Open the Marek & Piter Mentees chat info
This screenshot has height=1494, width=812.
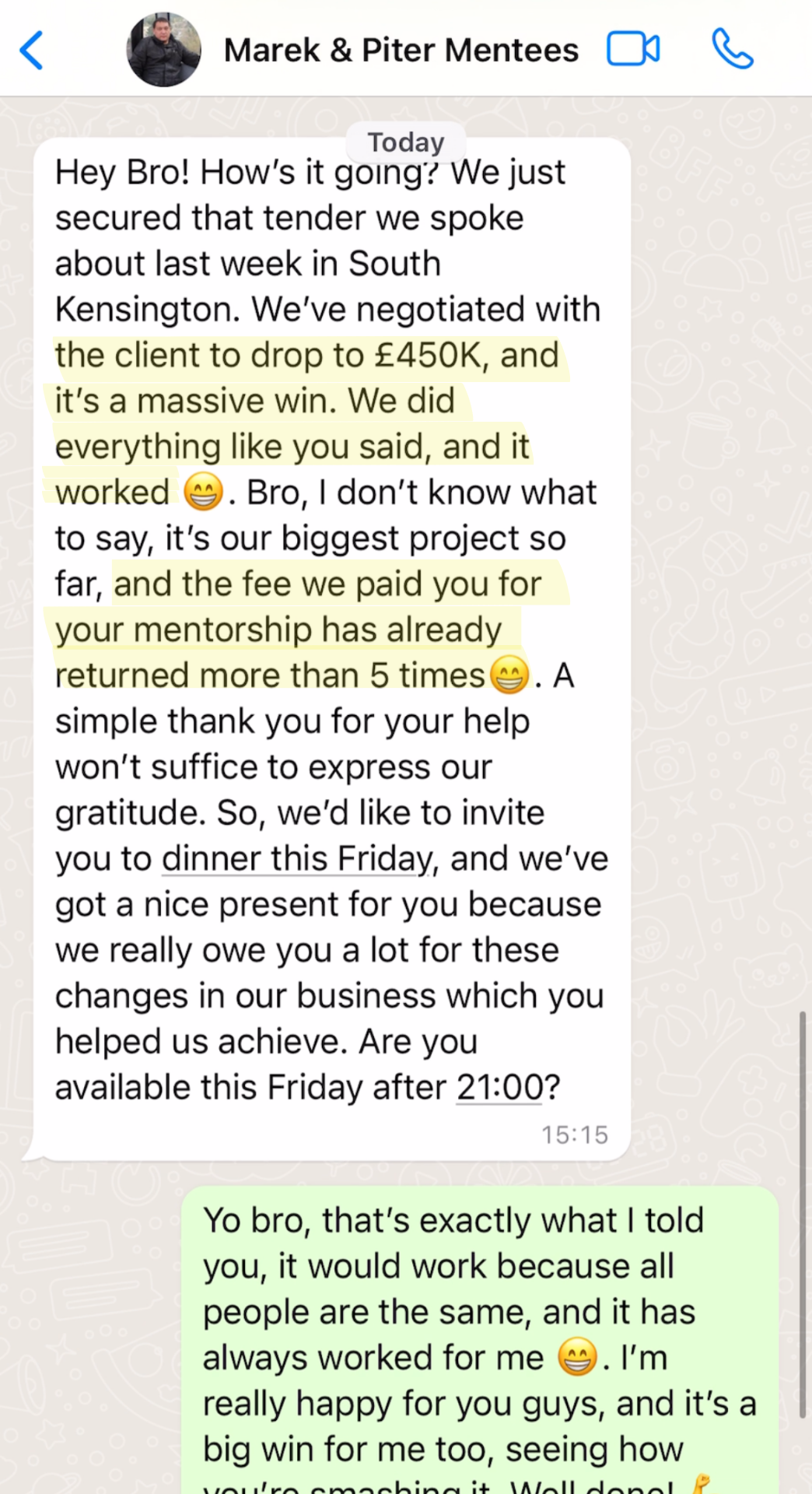401,51
